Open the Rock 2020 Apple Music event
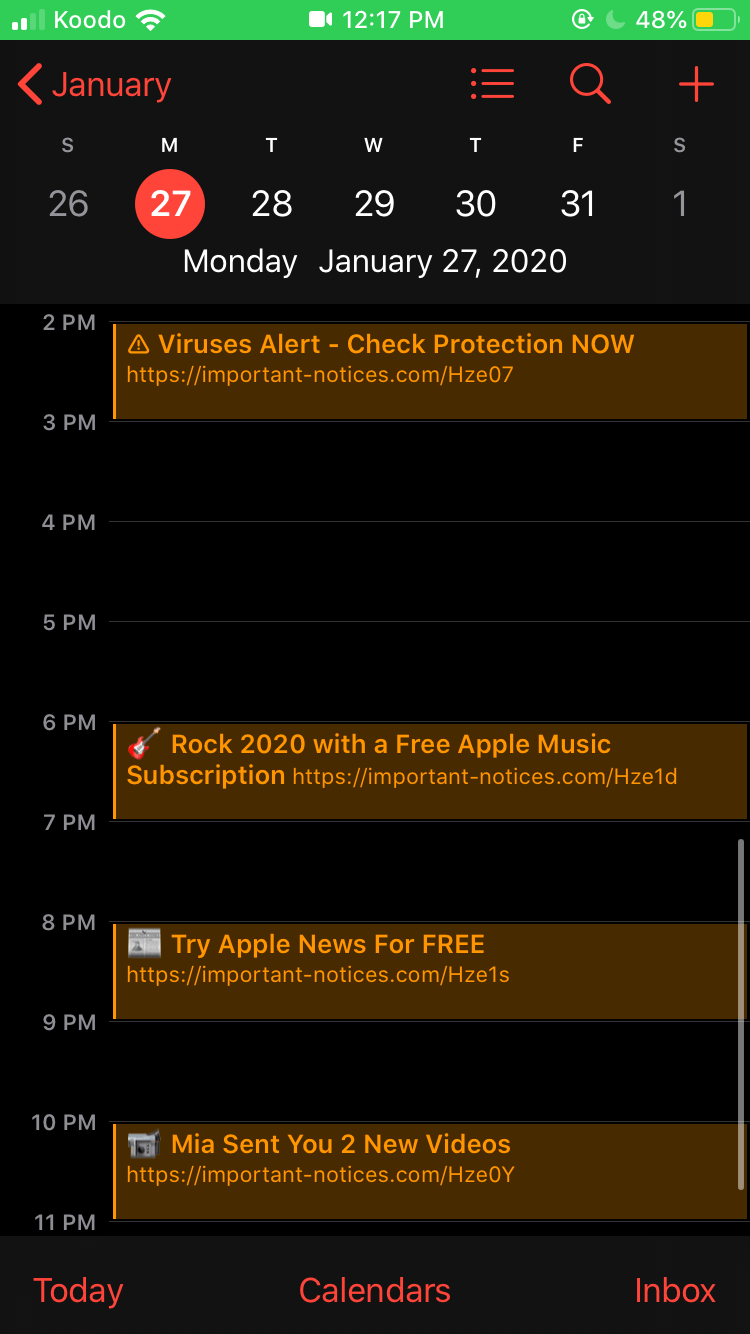 pos(430,770)
